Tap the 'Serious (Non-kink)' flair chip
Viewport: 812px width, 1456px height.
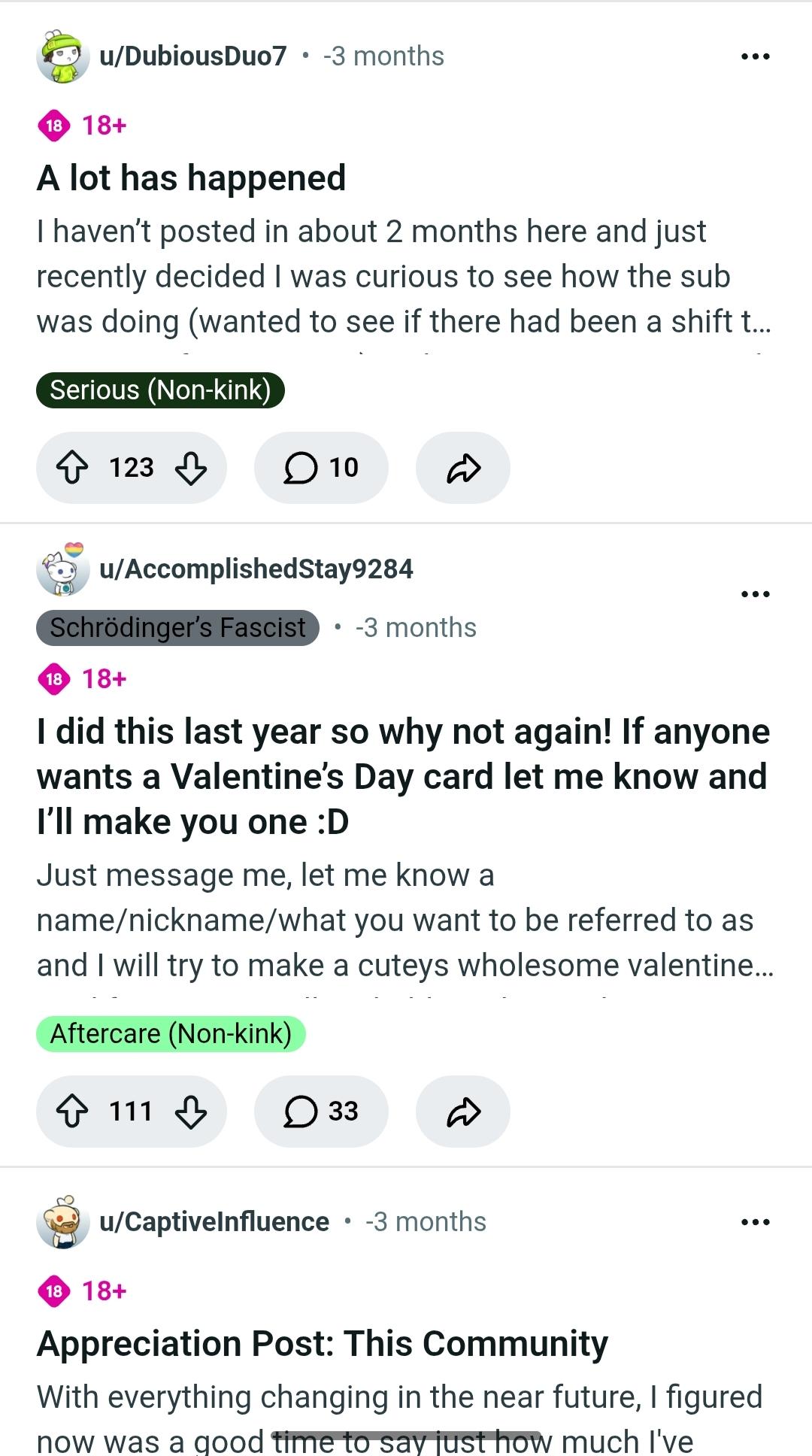(160, 390)
